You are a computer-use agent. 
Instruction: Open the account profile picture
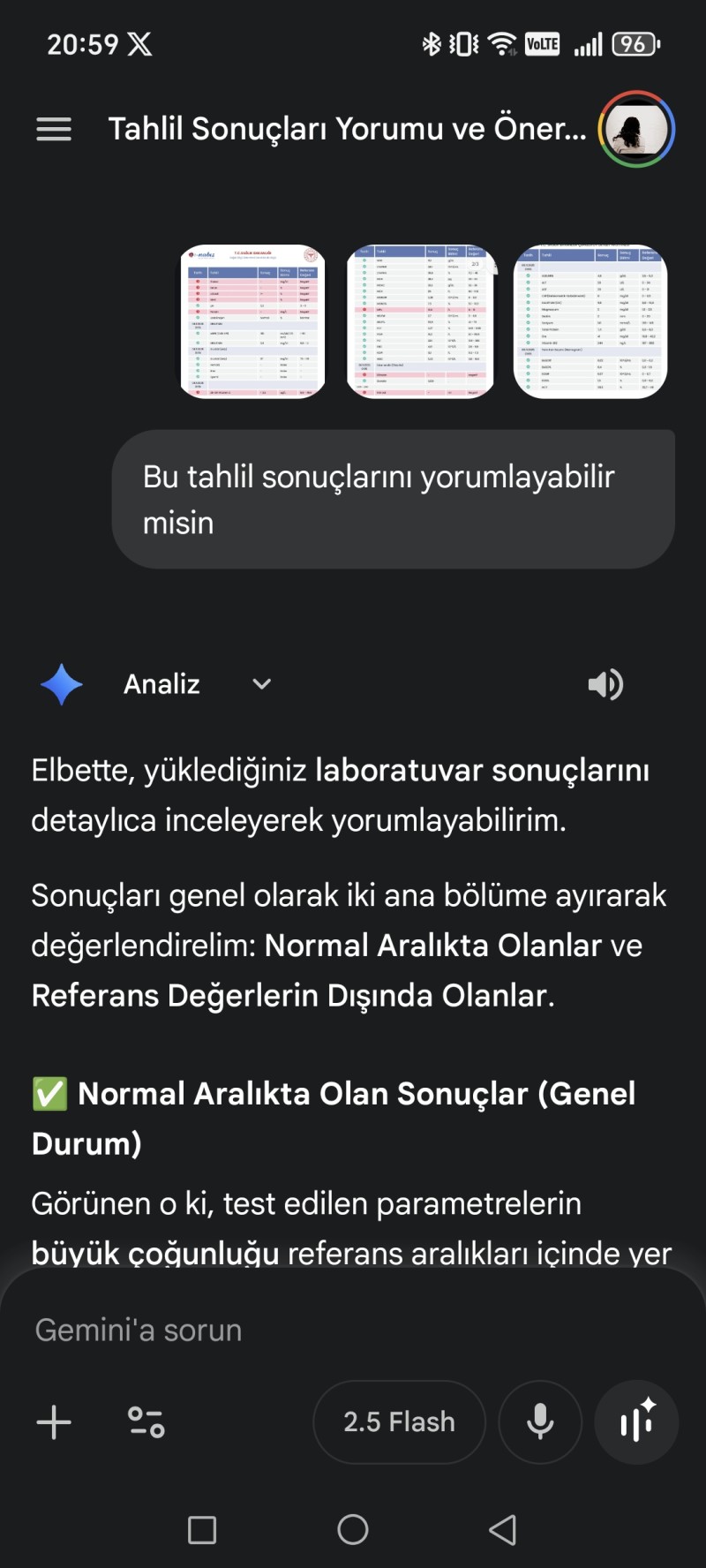pyautogui.click(x=636, y=130)
